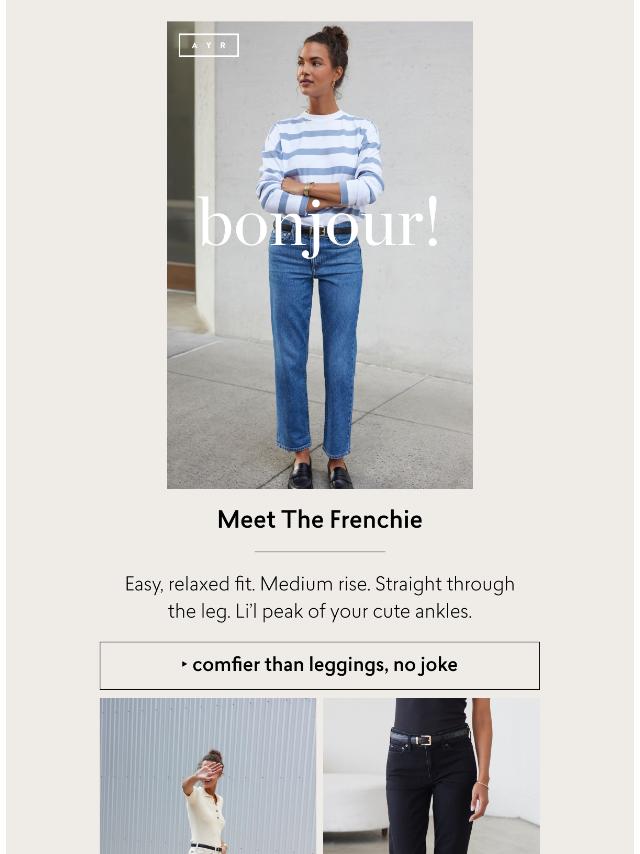Image resolution: width=640 pixels, height=854 pixels.
Task: Open the bonjour Frenchie hero image
Action: 319,255
